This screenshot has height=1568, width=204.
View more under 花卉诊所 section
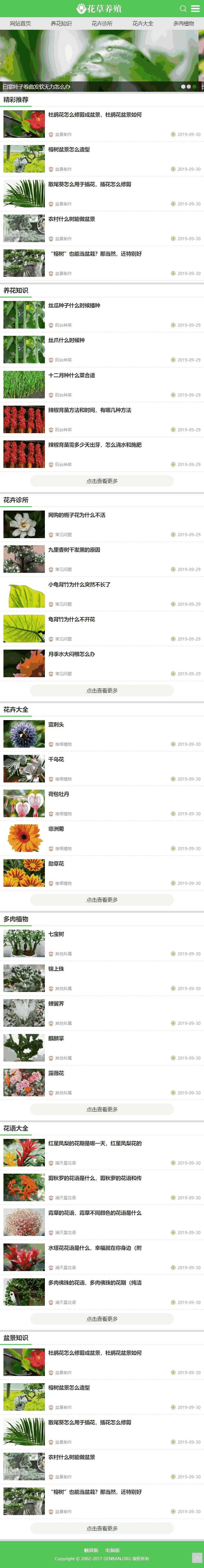pyautogui.click(x=102, y=690)
